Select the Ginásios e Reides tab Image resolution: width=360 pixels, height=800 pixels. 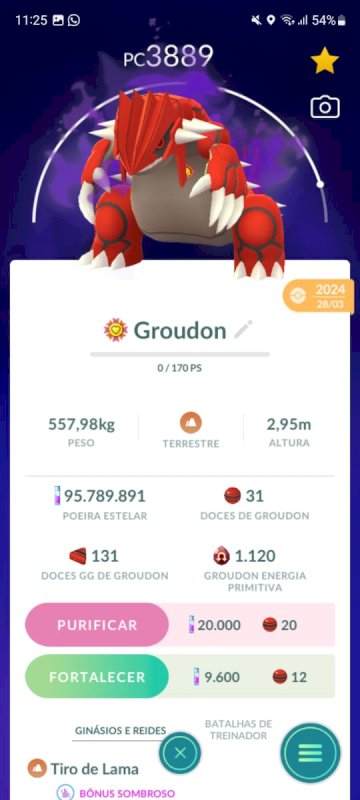(120, 731)
